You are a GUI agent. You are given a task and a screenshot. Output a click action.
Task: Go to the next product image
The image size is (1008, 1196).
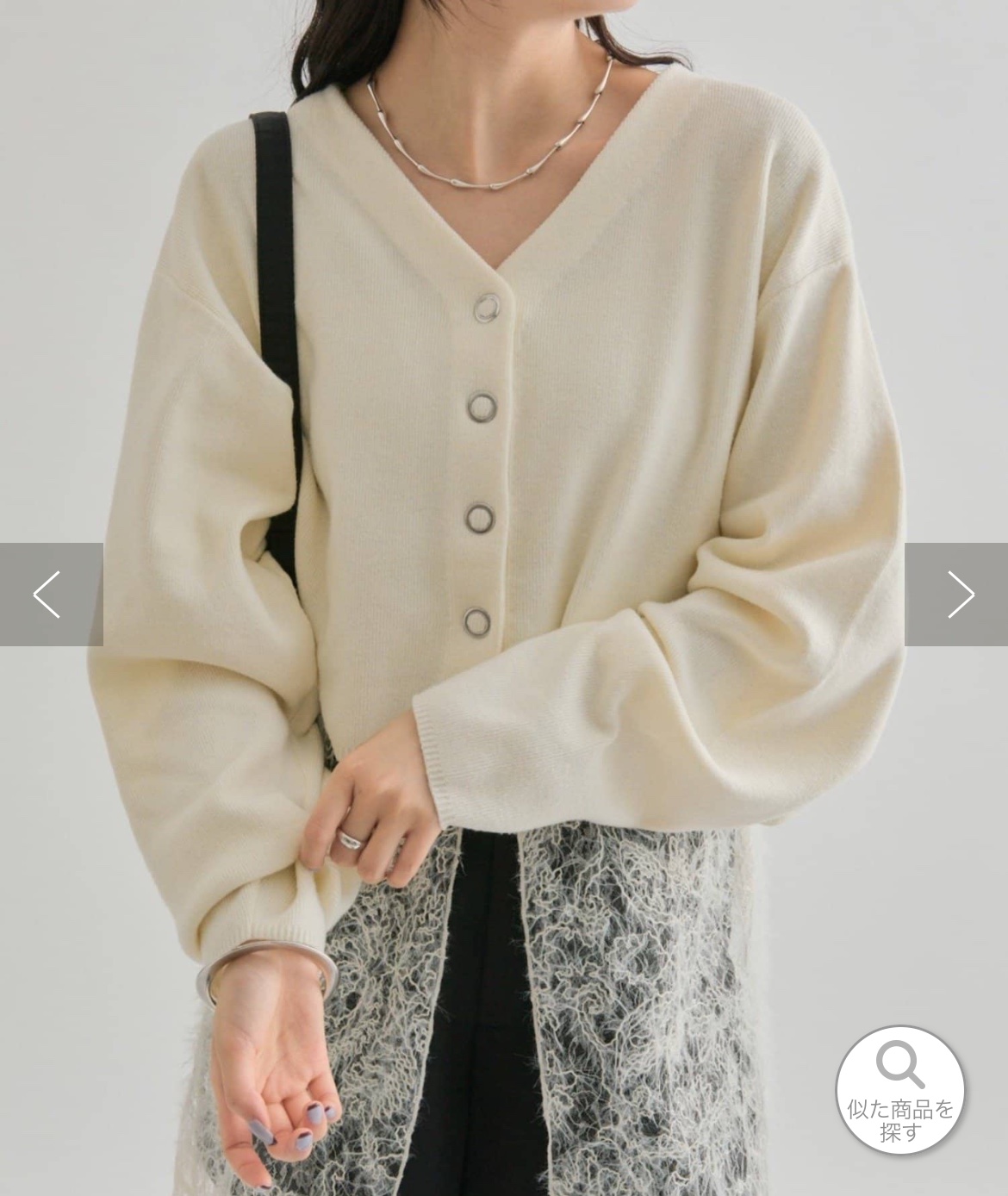point(957,594)
